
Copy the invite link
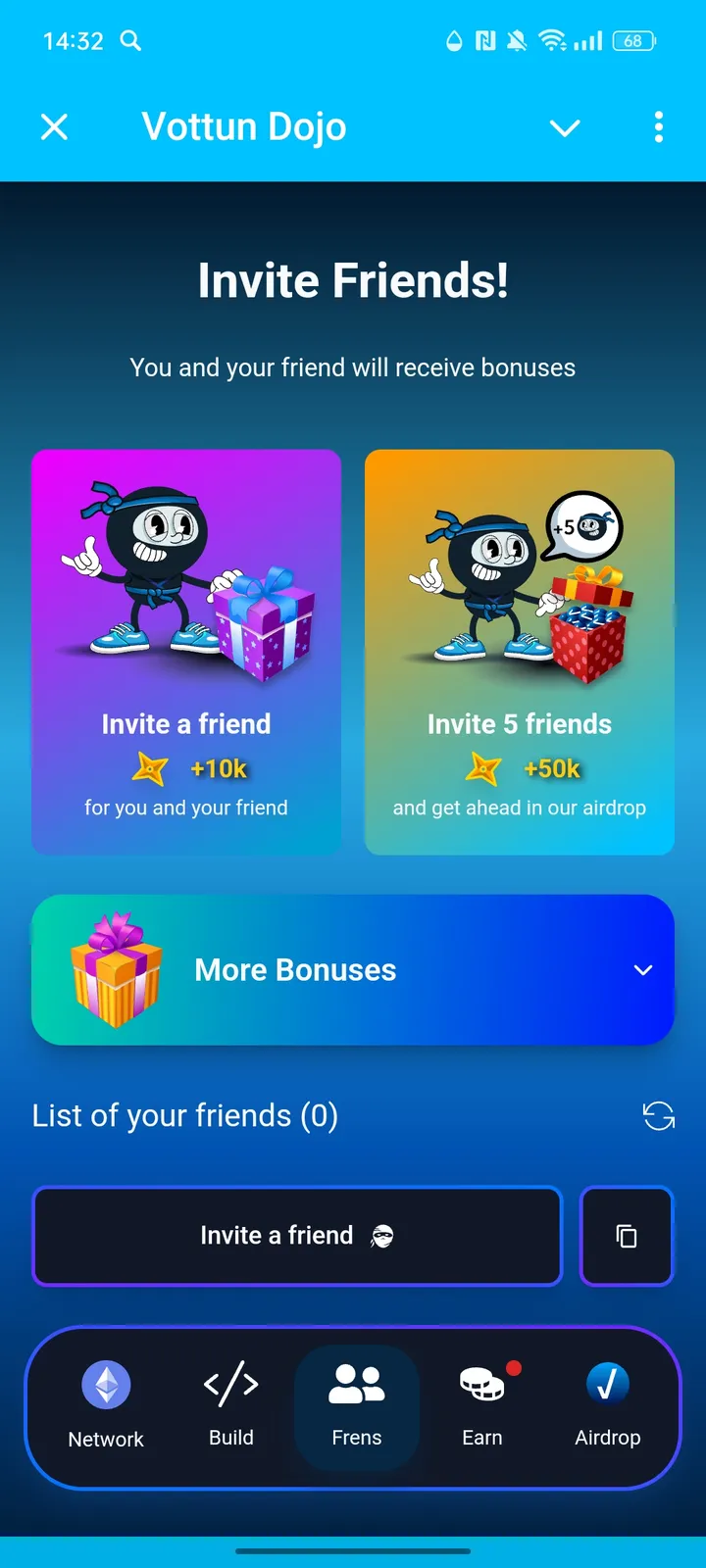click(x=627, y=1236)
